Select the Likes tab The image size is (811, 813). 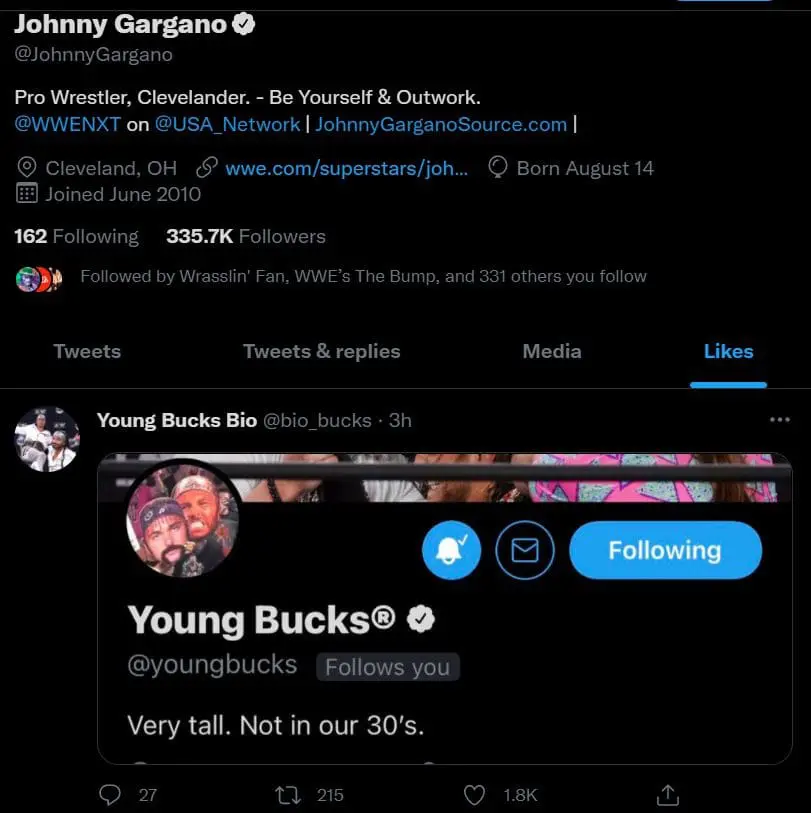tap(728, 351)
